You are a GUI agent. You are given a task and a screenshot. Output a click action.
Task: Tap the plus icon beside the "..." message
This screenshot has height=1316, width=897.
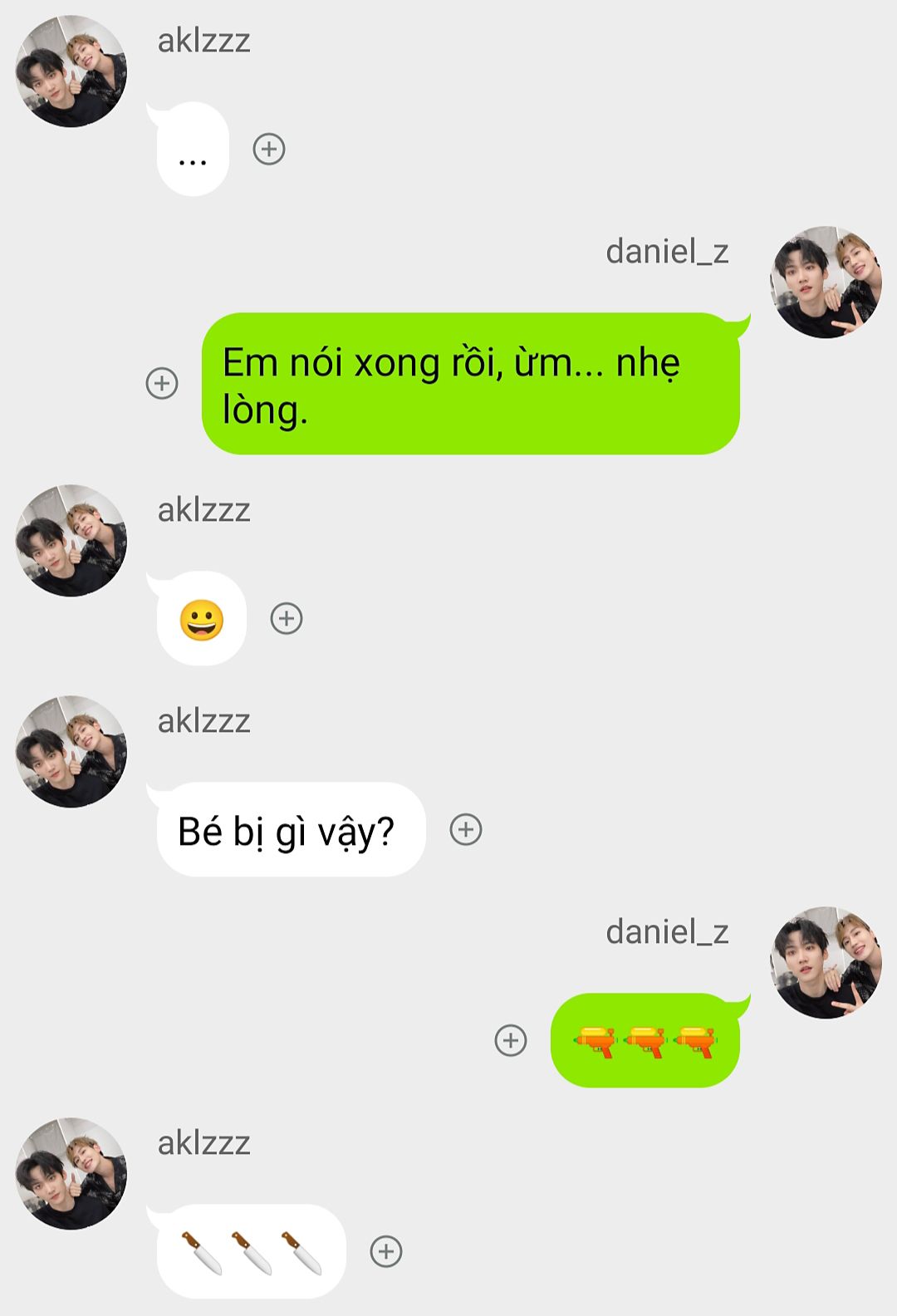[268, 150]
